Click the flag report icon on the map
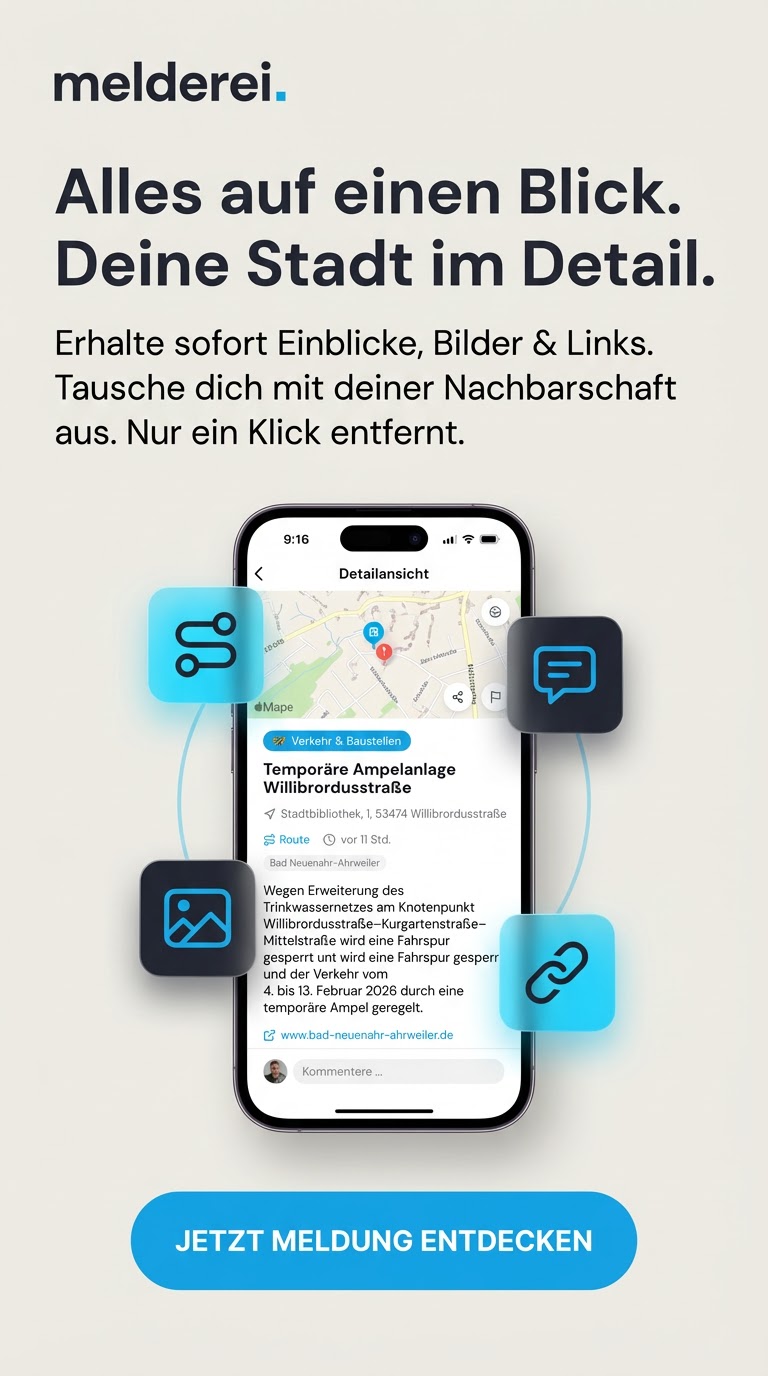The height and width of the screenshot is (1376, 768). tap(496, 697)
